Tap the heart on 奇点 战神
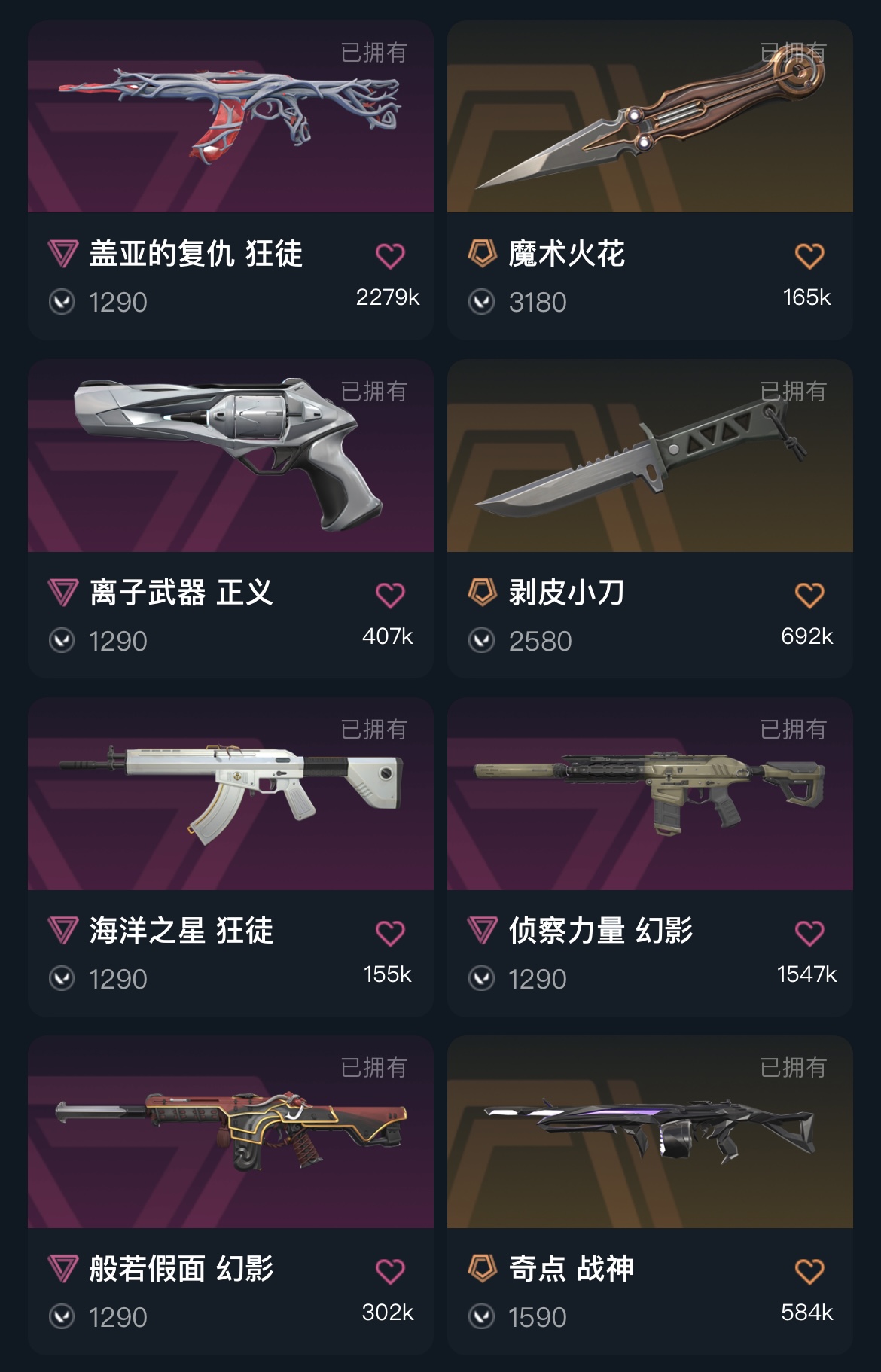Image resolution: width=881 pixels, height=1372 pixels. [809, 1271]
